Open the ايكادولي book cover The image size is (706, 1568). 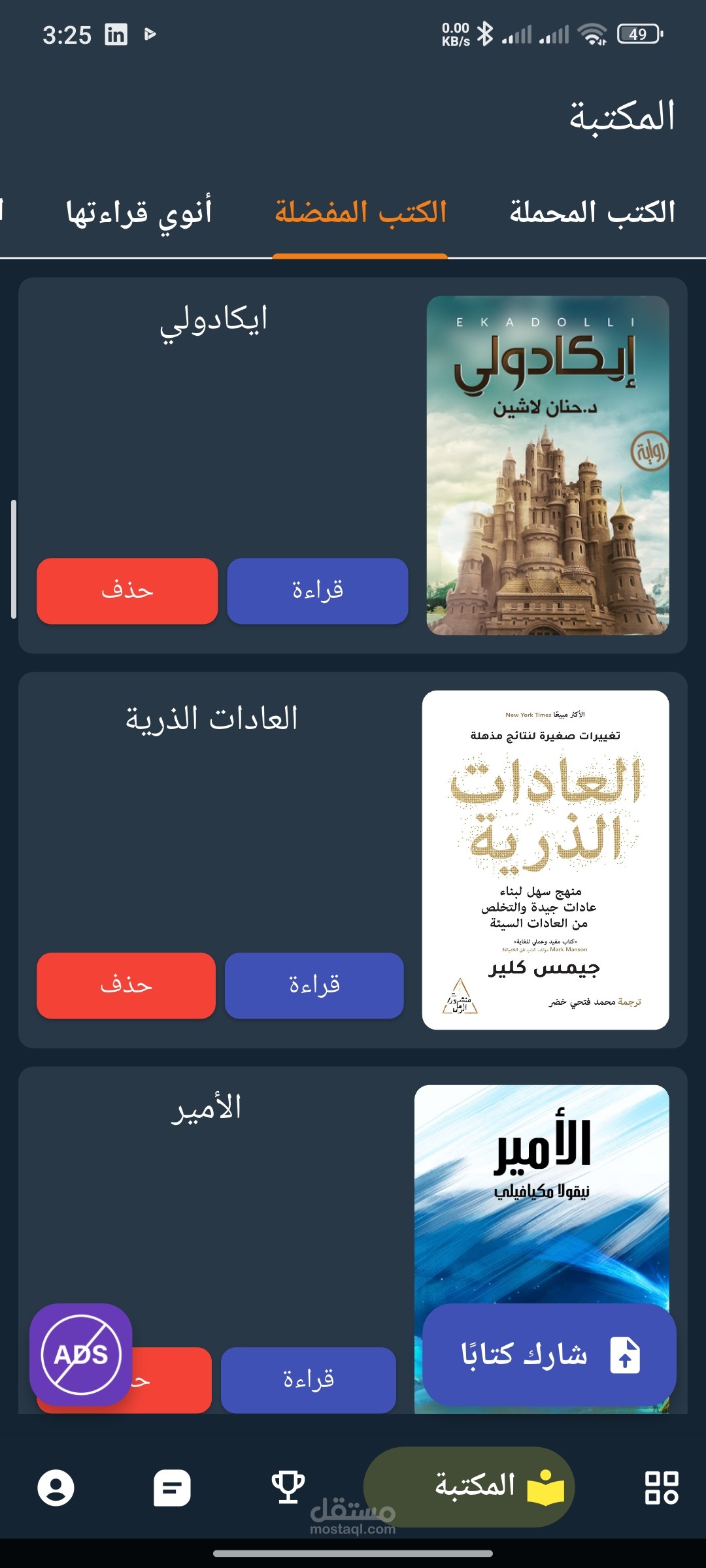[x=547, y=465]
